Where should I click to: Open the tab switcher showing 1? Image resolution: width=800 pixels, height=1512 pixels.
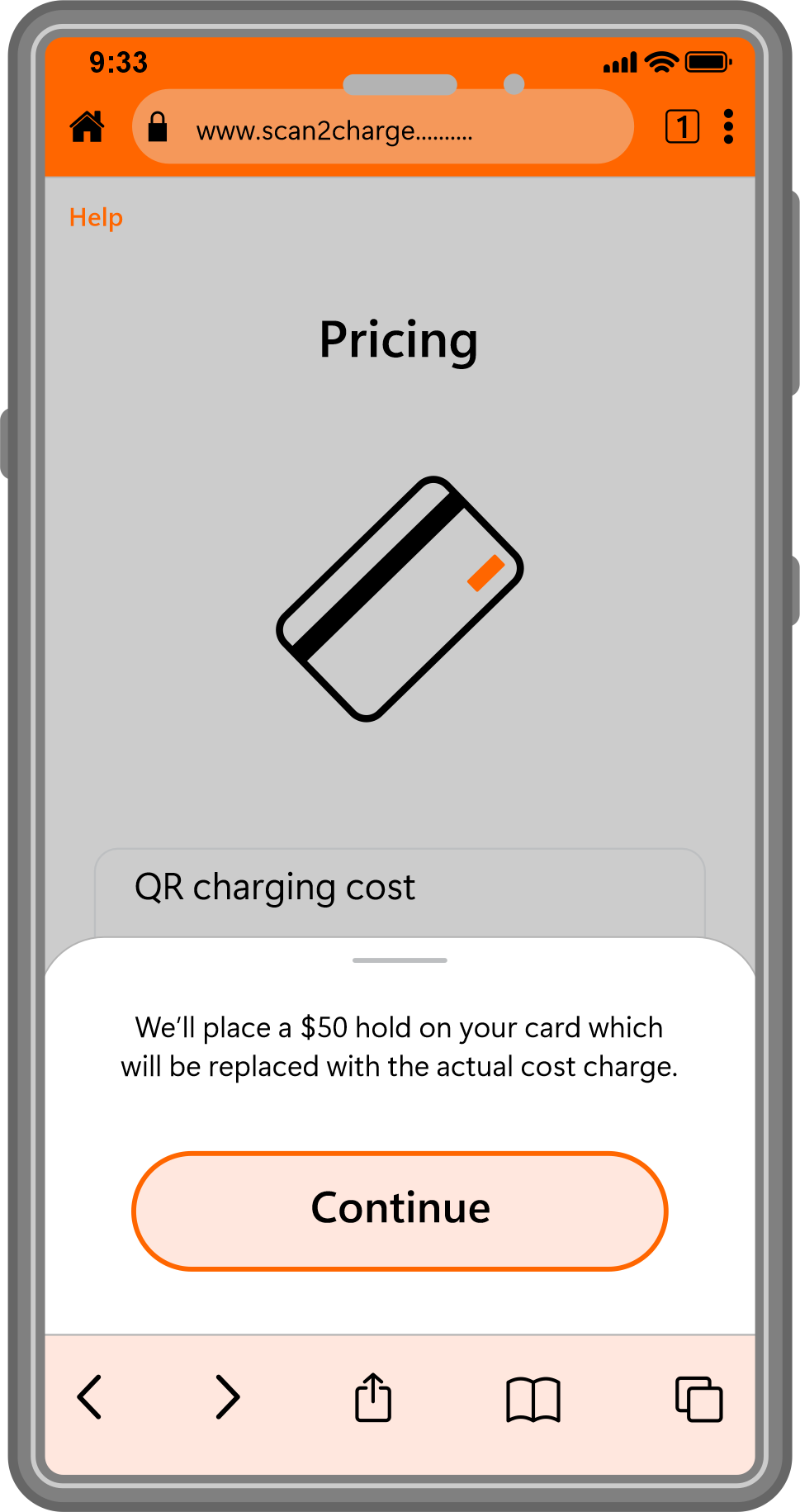682,126
